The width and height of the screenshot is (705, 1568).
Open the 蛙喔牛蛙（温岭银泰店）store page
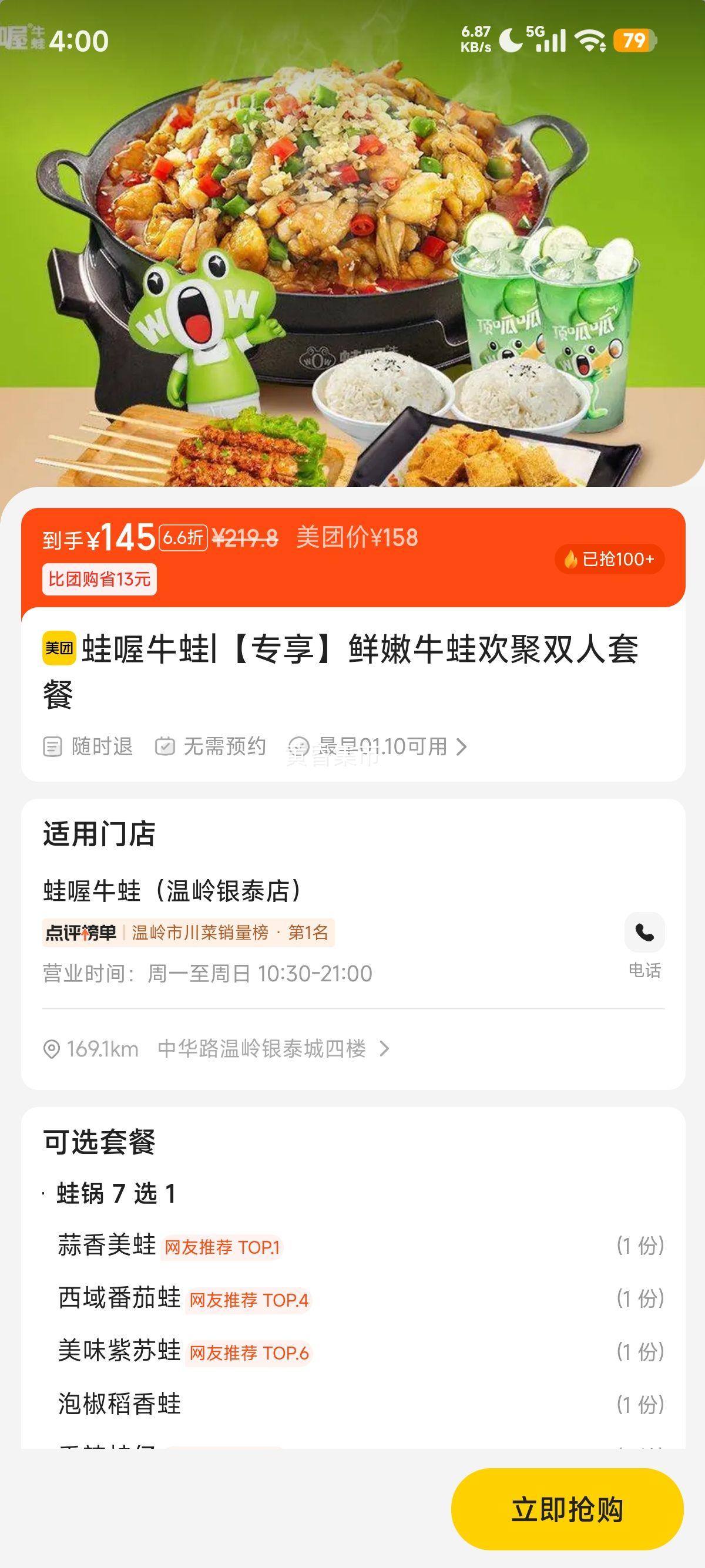tap(172, 891)
